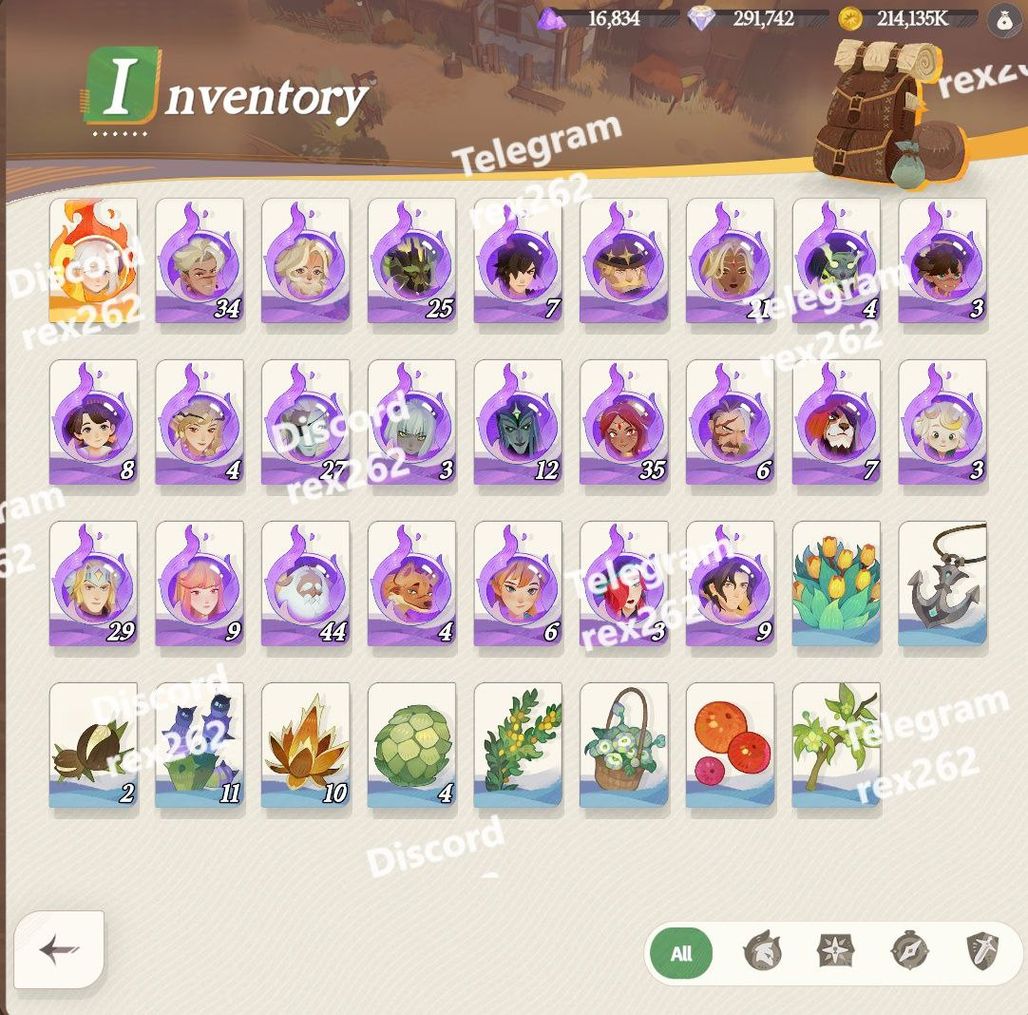Open the money bag icon beside gold
Image resolution: width=1028 pixels, height=1015 pixels.
(1004, 18)
